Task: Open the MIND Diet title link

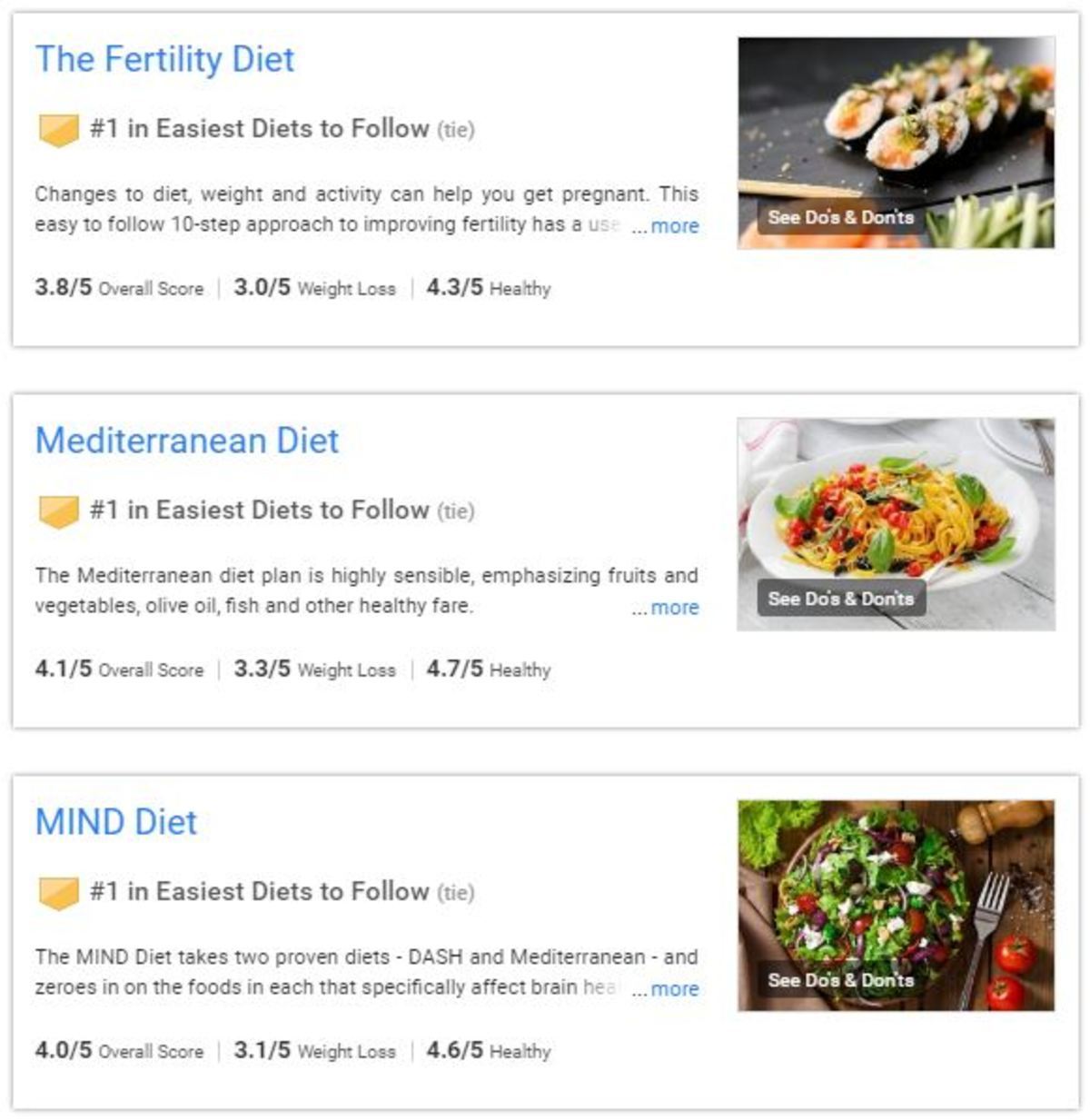Action: [x=115, y=823]
